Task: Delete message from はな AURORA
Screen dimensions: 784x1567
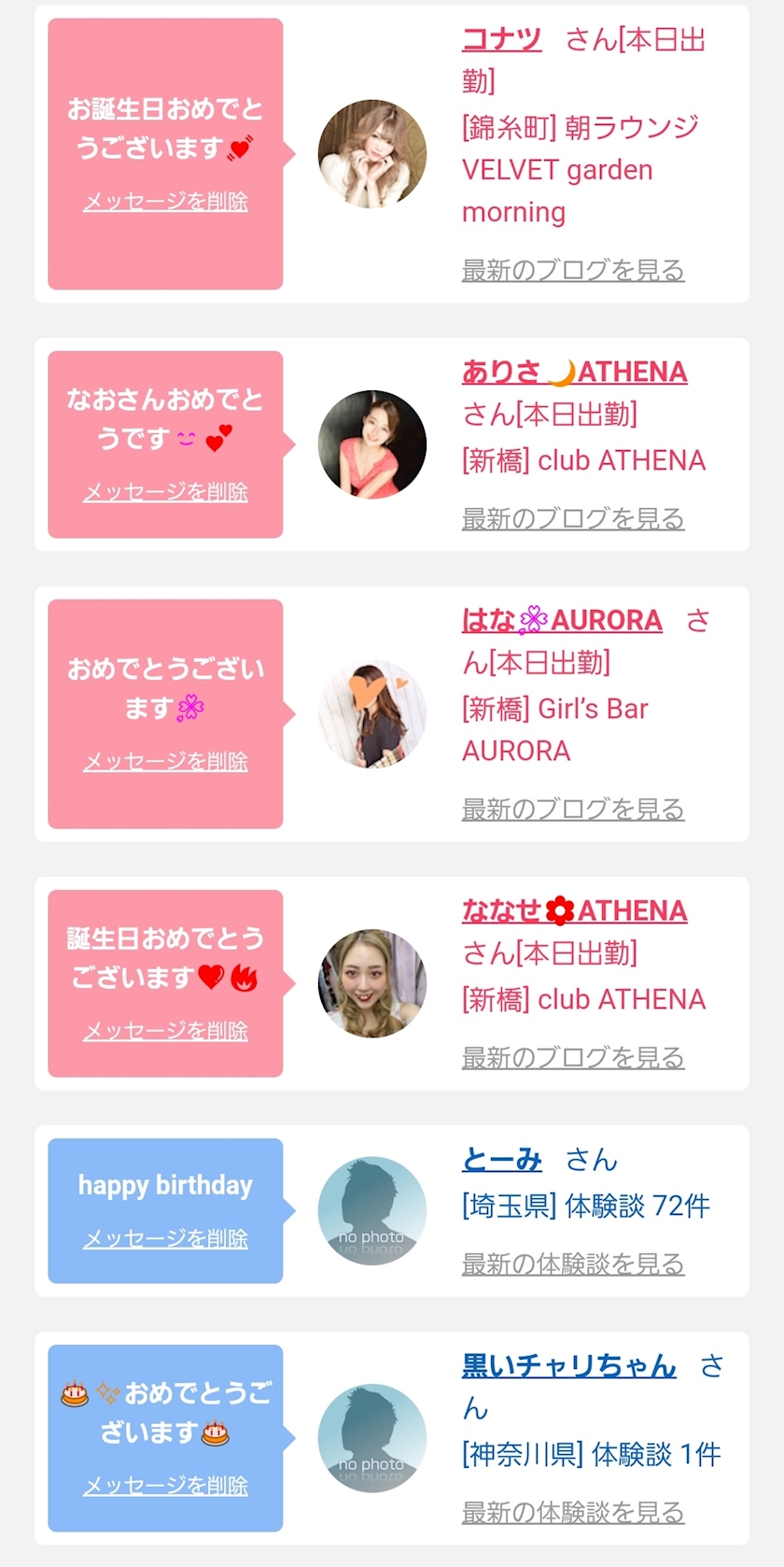Action: (x=165, y=762)
